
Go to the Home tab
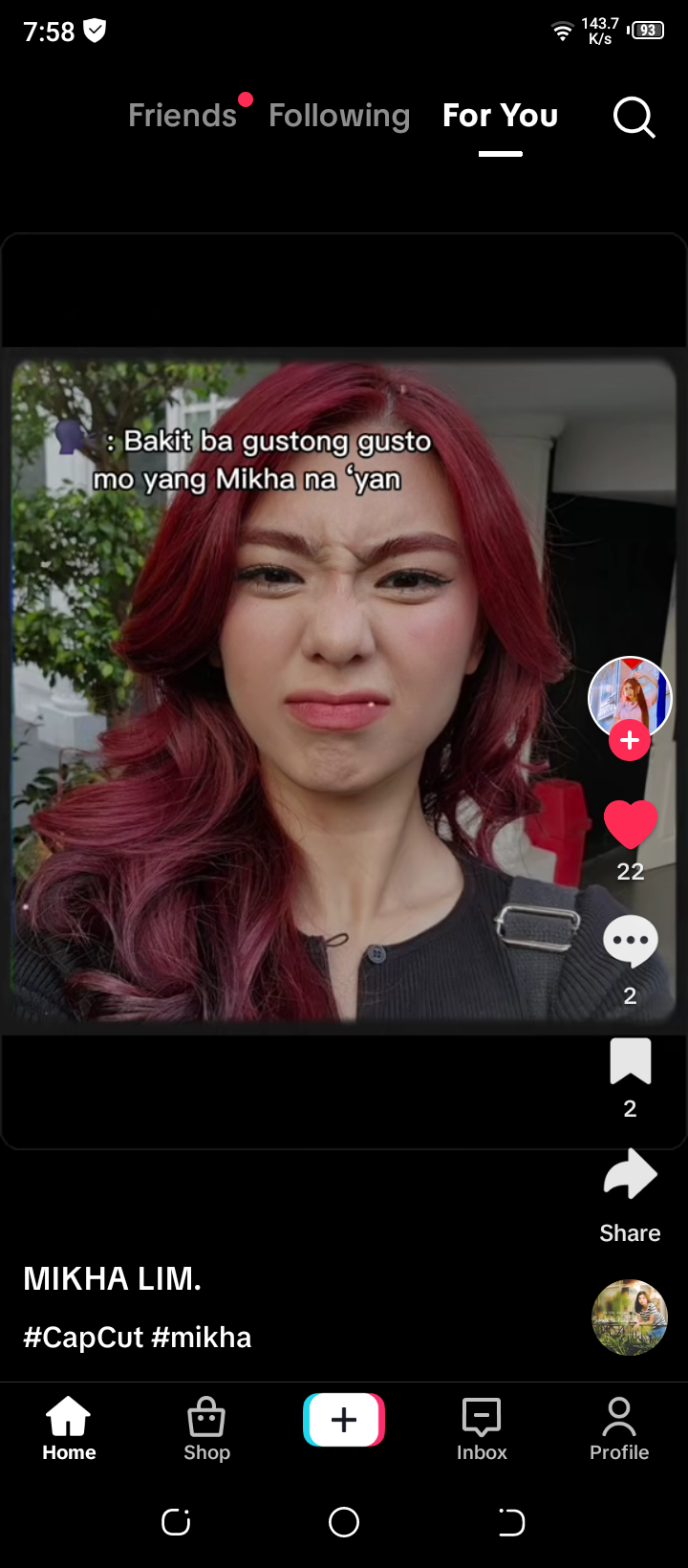[x=69, y=1428]
